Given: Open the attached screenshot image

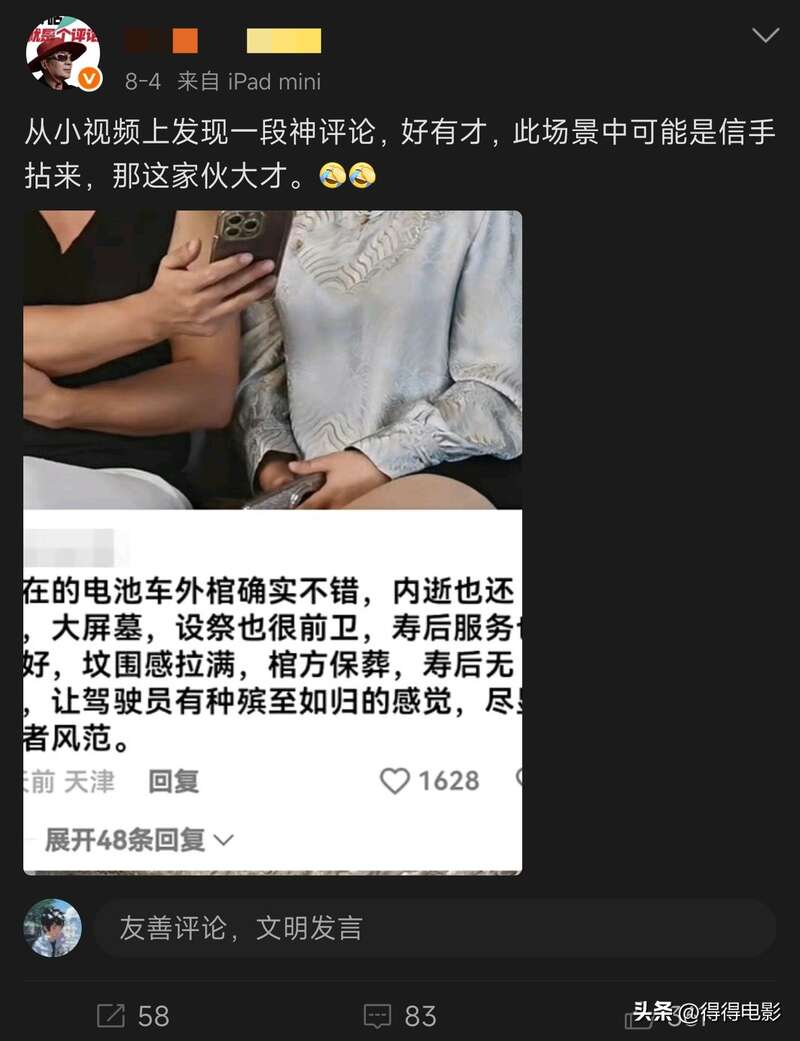Looking at the screenshot, I should (272, 542).
